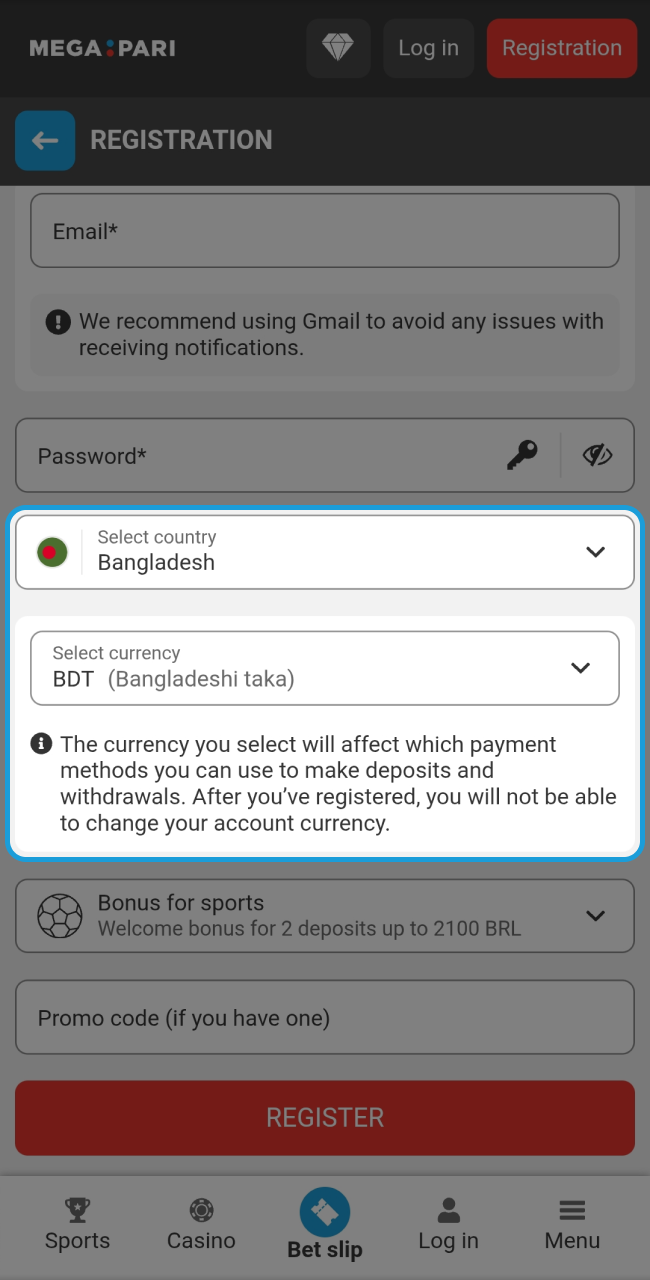
Task: Focus the Email input field
Action: [x=324, y=231]
